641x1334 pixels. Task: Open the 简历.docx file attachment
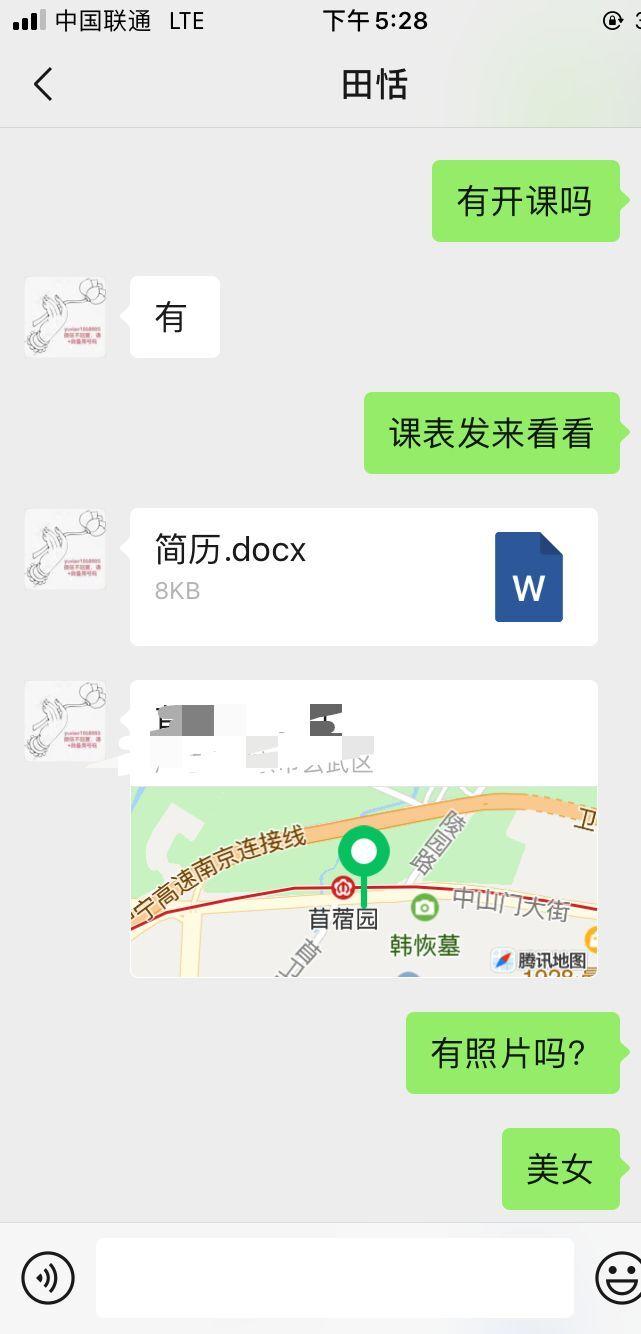click(x=363, y=577)
